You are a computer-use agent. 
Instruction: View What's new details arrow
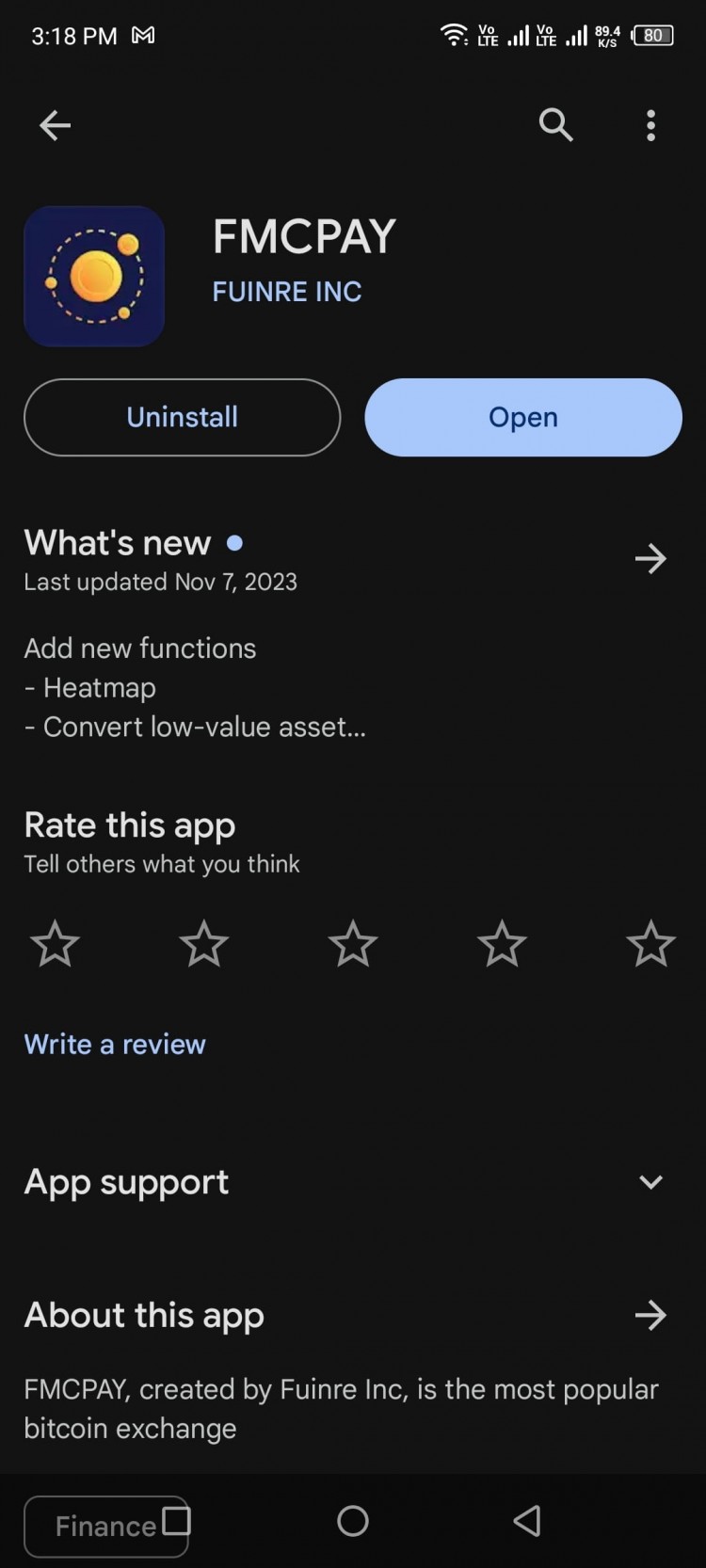650,559
